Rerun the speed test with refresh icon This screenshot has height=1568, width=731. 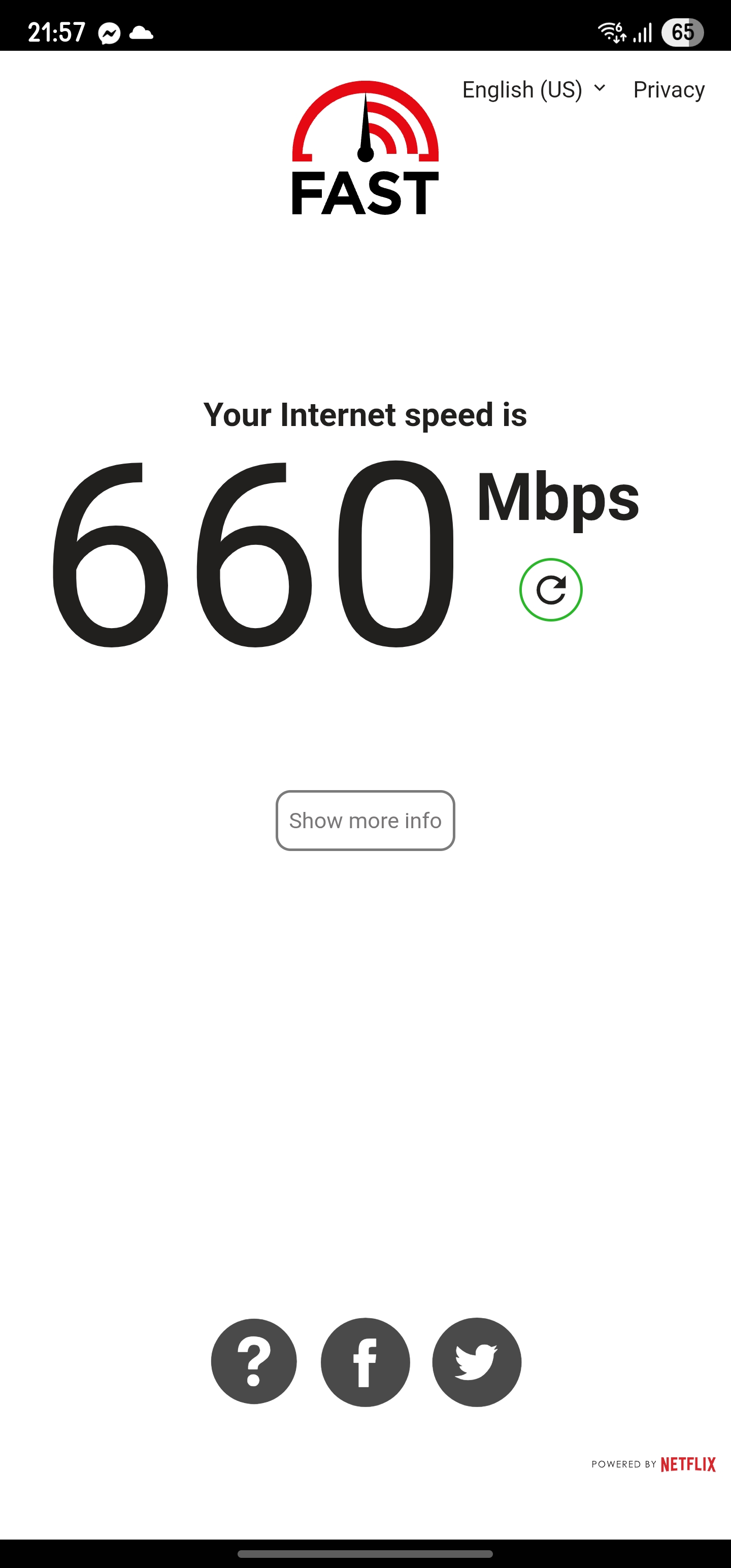click(551, 590)
